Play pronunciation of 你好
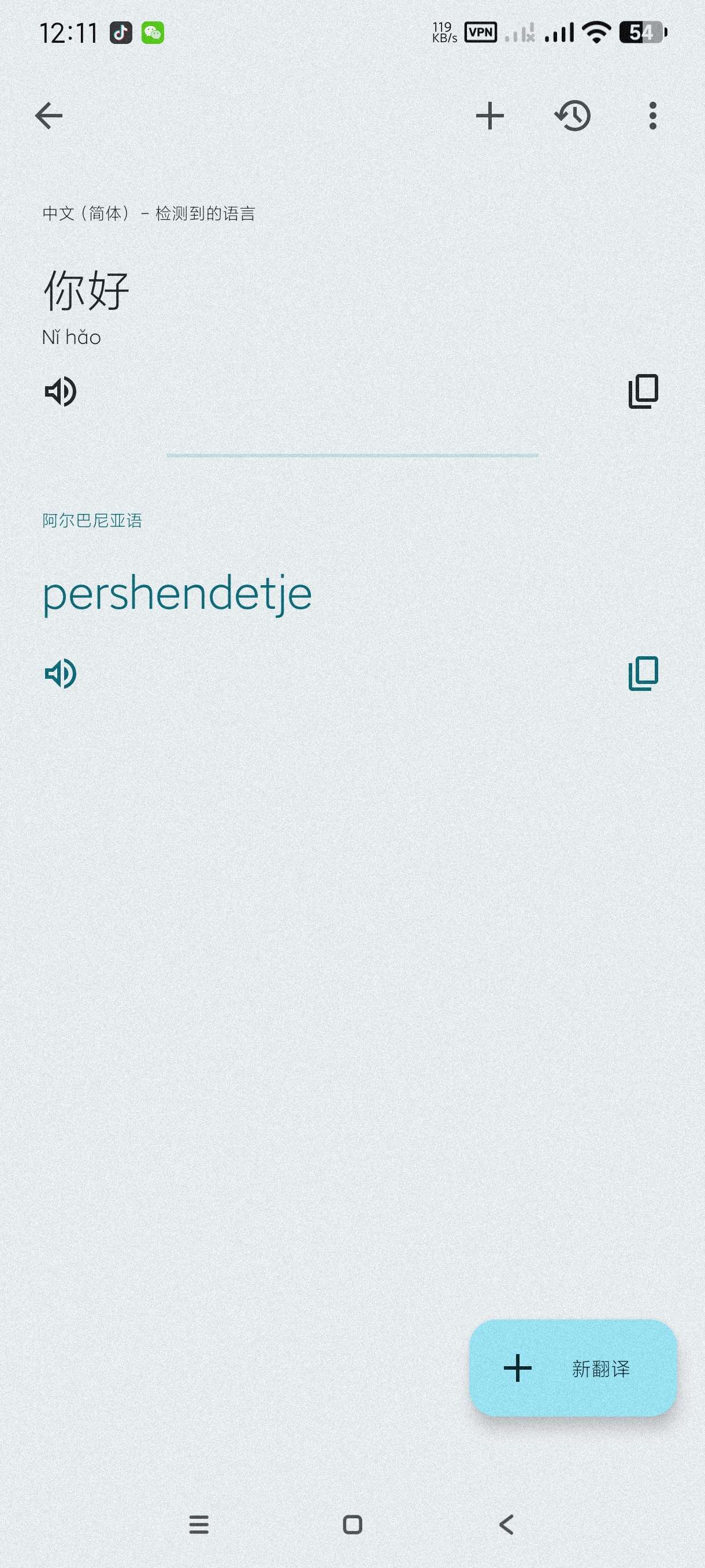This screenshot has height=1568, width=705. (x=61, y=391)
